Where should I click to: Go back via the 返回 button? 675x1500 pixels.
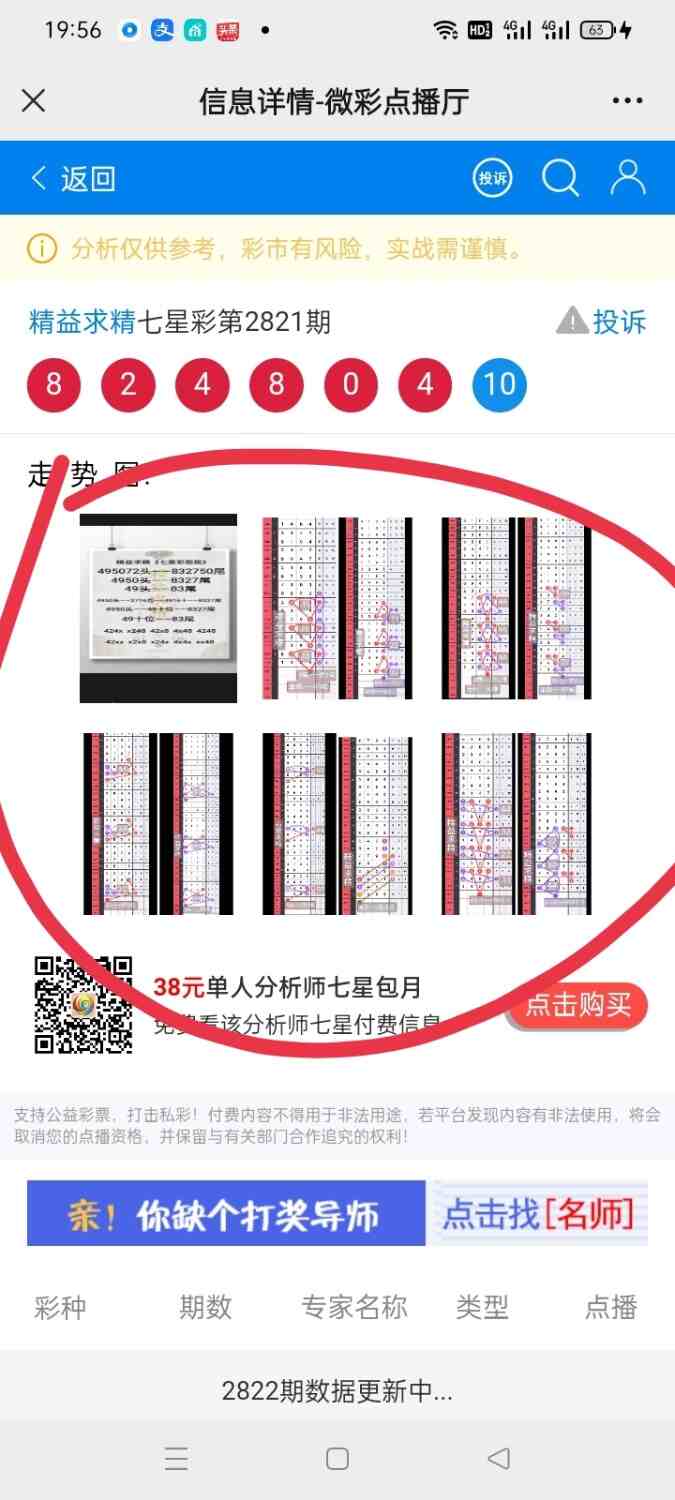74,179
